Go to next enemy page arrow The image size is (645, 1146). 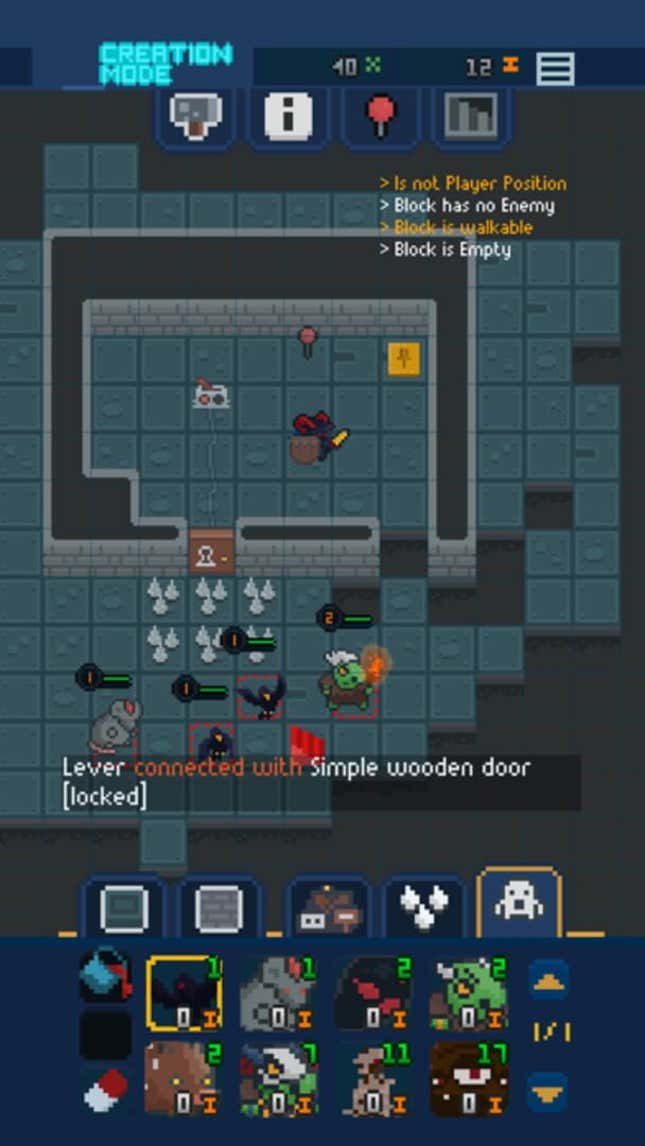point(548,1092)
